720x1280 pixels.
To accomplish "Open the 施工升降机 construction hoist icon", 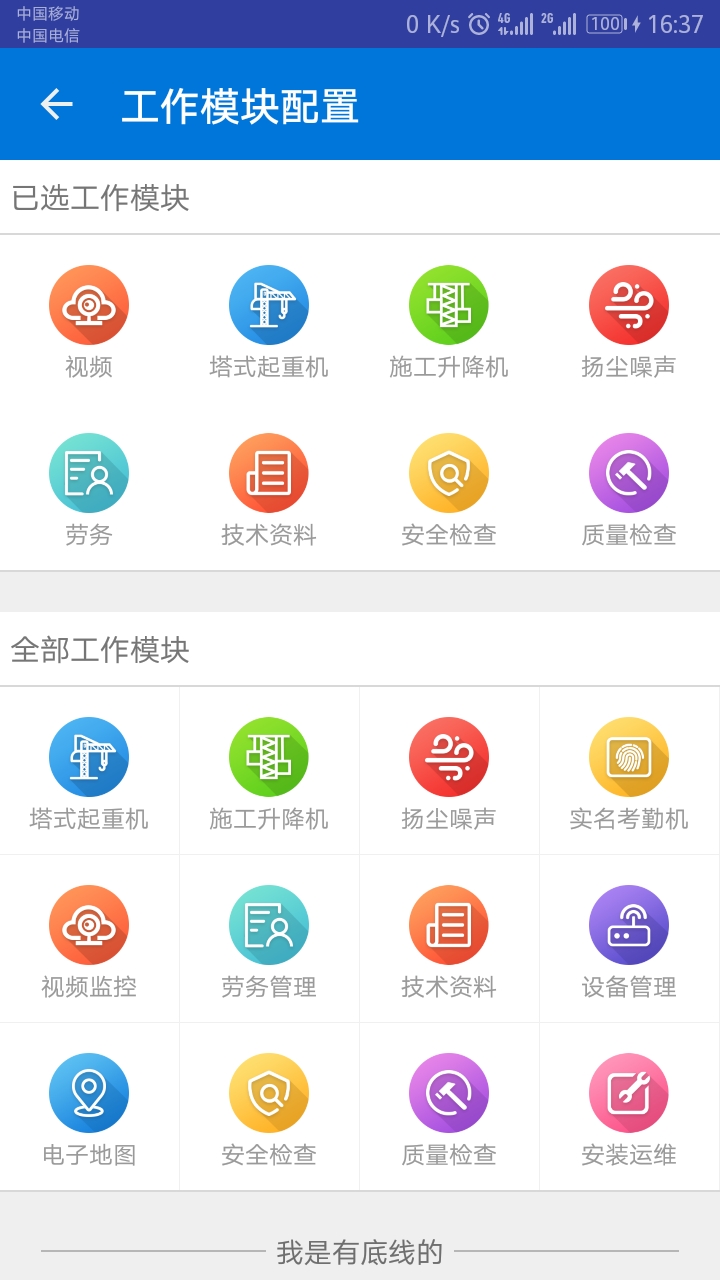I will tap(449, 304).
